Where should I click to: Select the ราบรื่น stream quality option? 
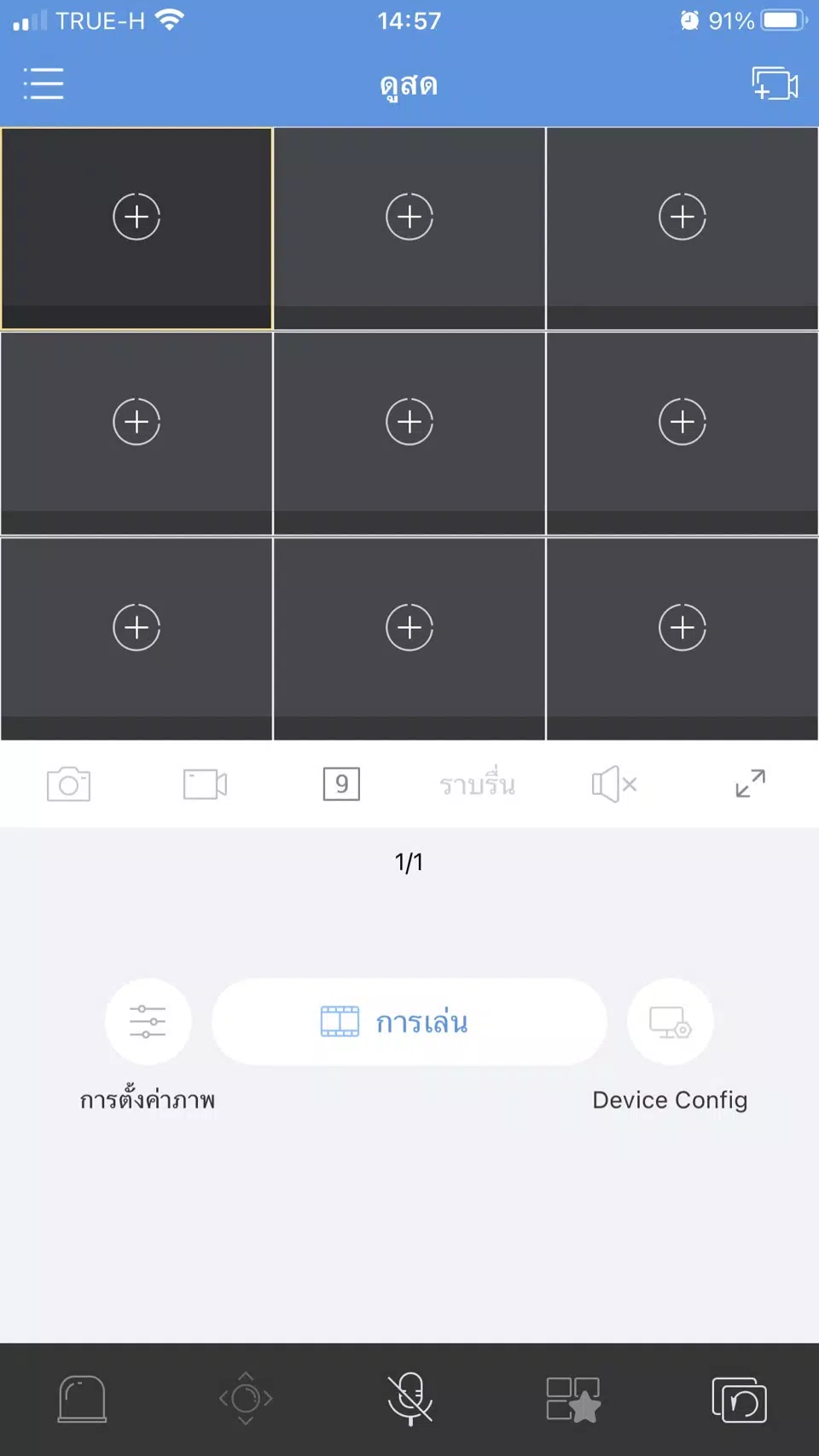pos(477,784)
